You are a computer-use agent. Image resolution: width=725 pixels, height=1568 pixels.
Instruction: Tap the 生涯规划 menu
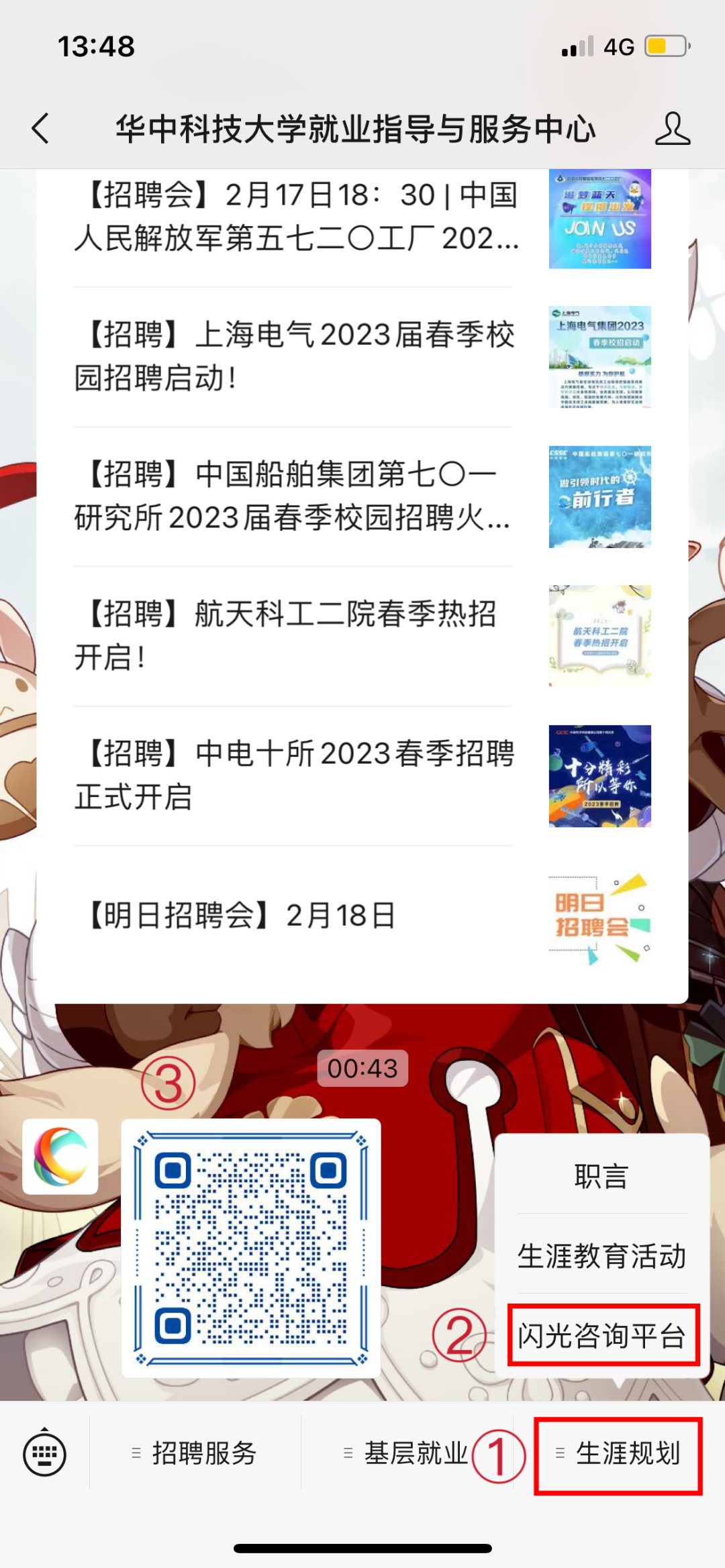(x=618, y=1454)
